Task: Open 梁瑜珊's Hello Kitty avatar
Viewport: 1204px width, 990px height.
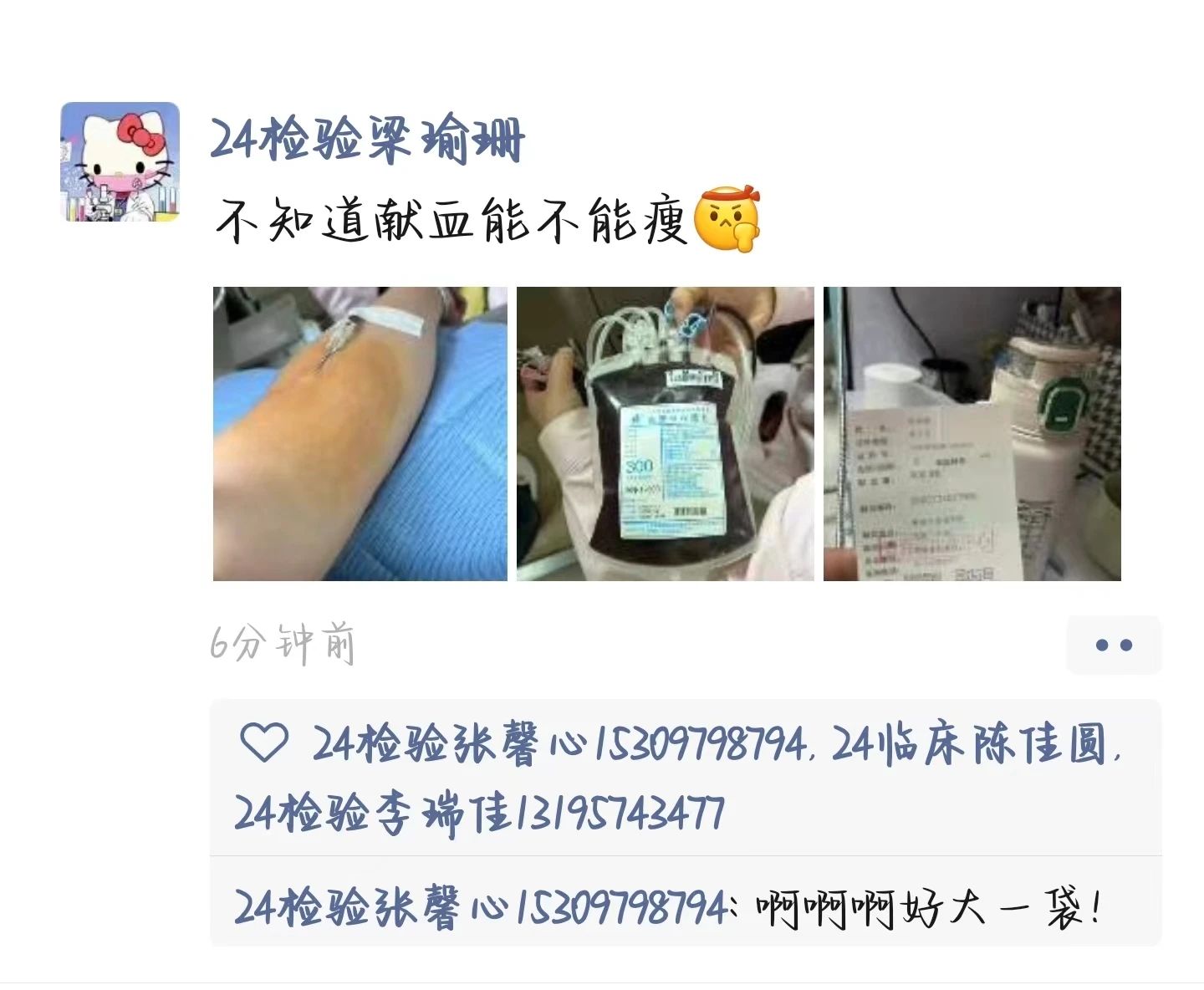Action: [120, 162]
